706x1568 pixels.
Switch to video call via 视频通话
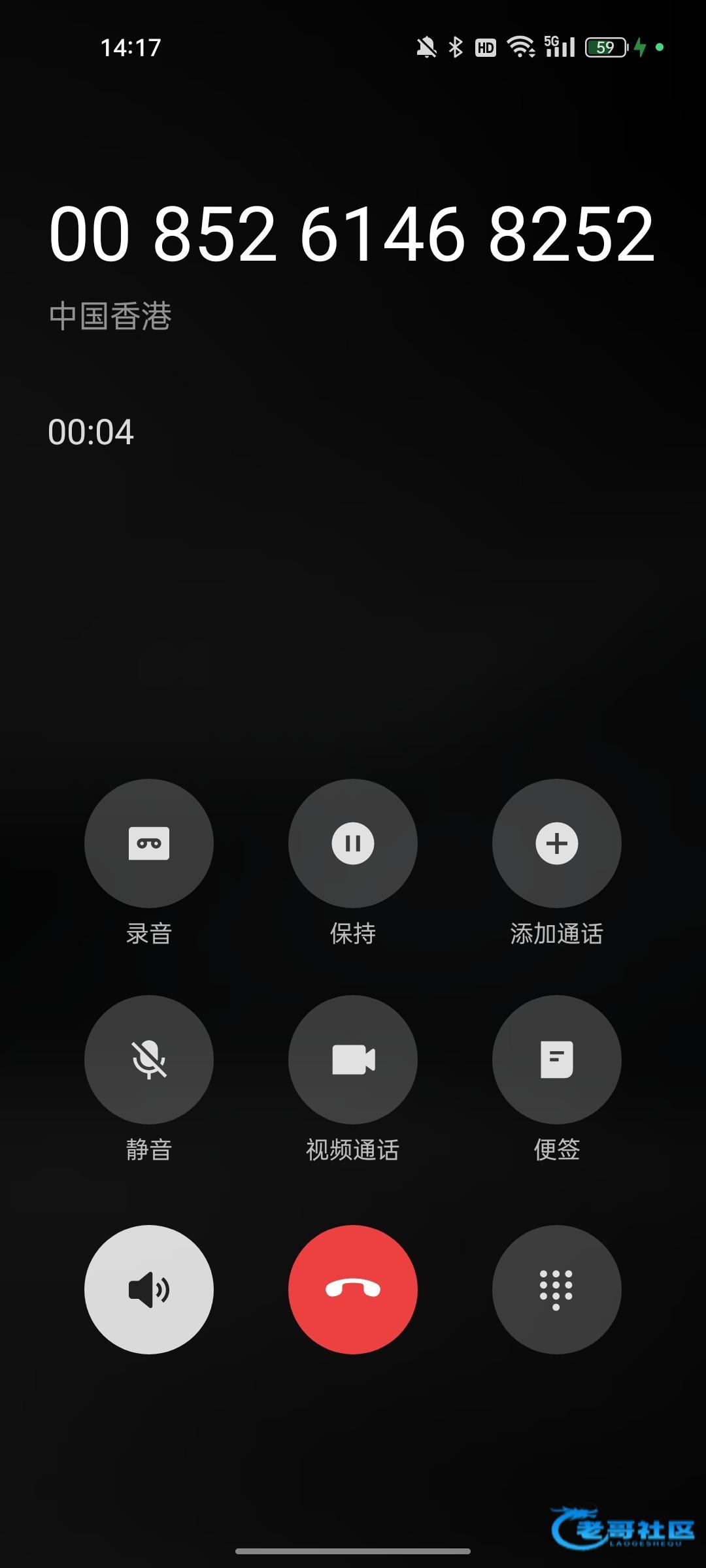[x=353, y=1059]
